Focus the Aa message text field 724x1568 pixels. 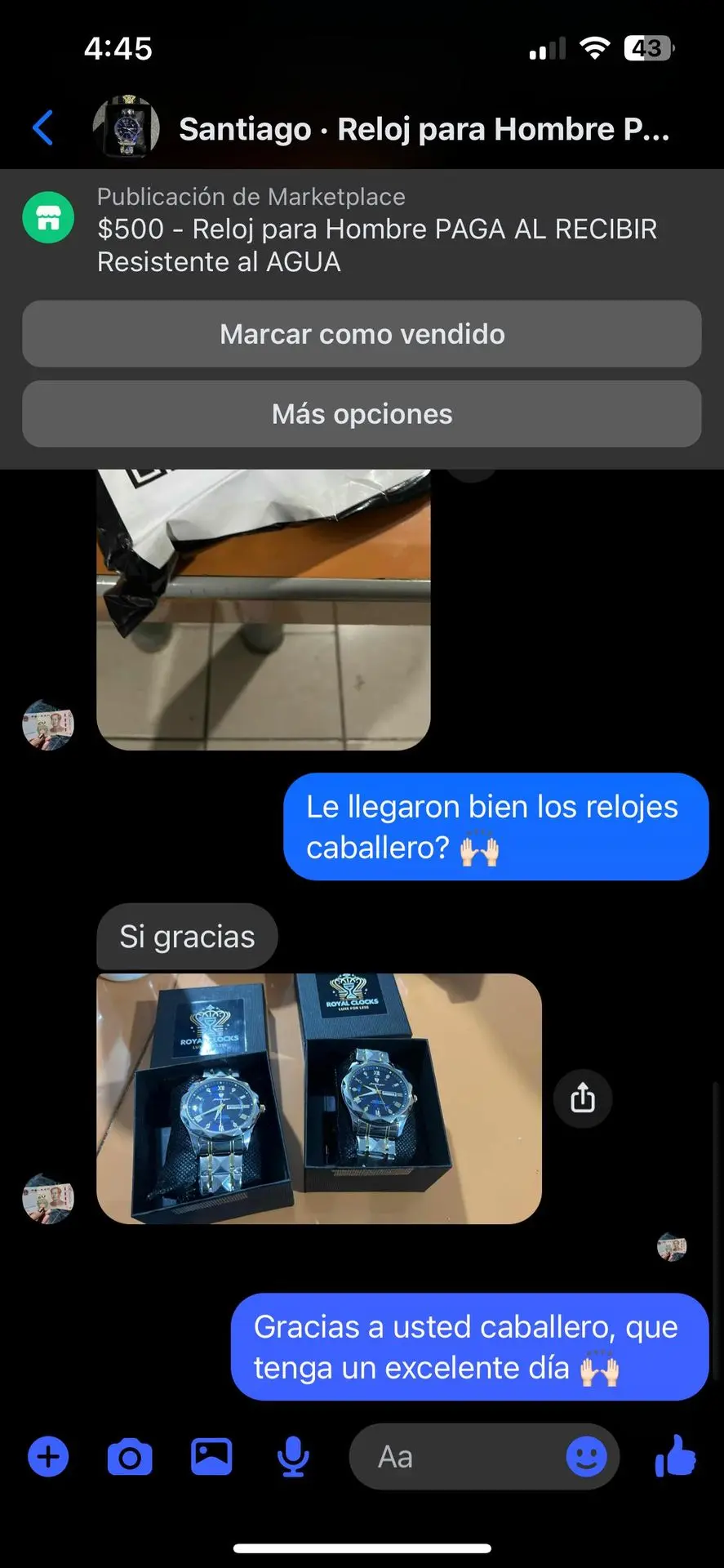pos(457,1457)
